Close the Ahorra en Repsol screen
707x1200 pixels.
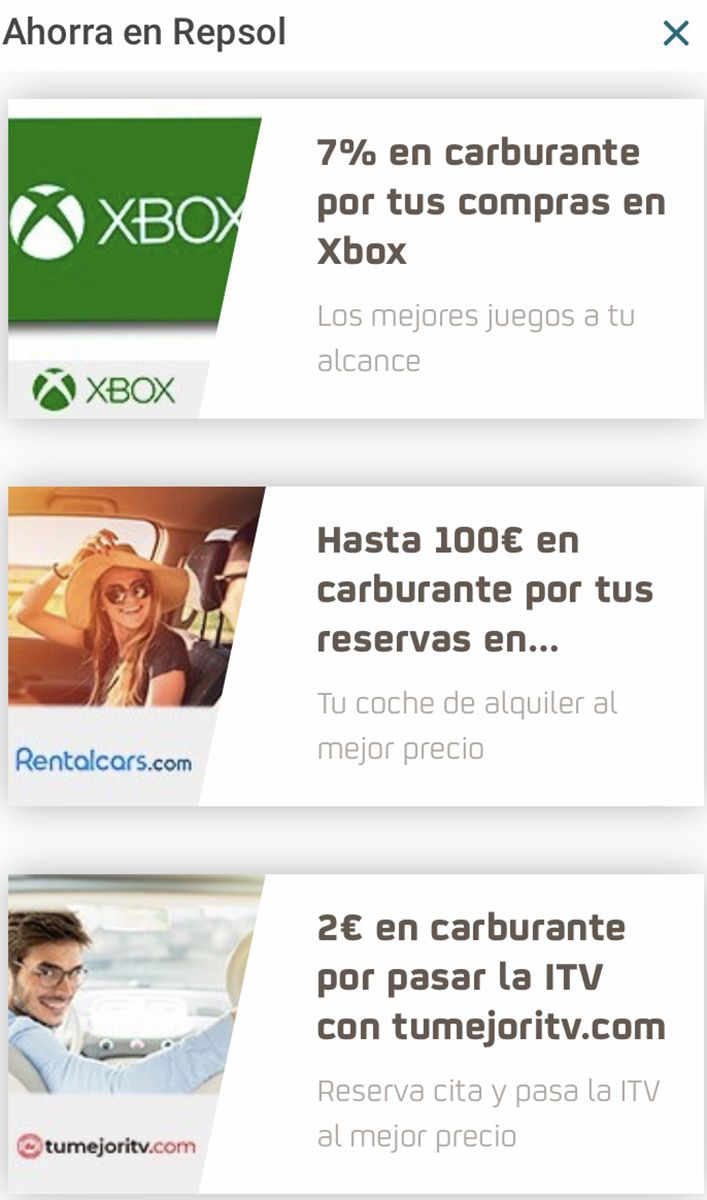pos(676,34)
